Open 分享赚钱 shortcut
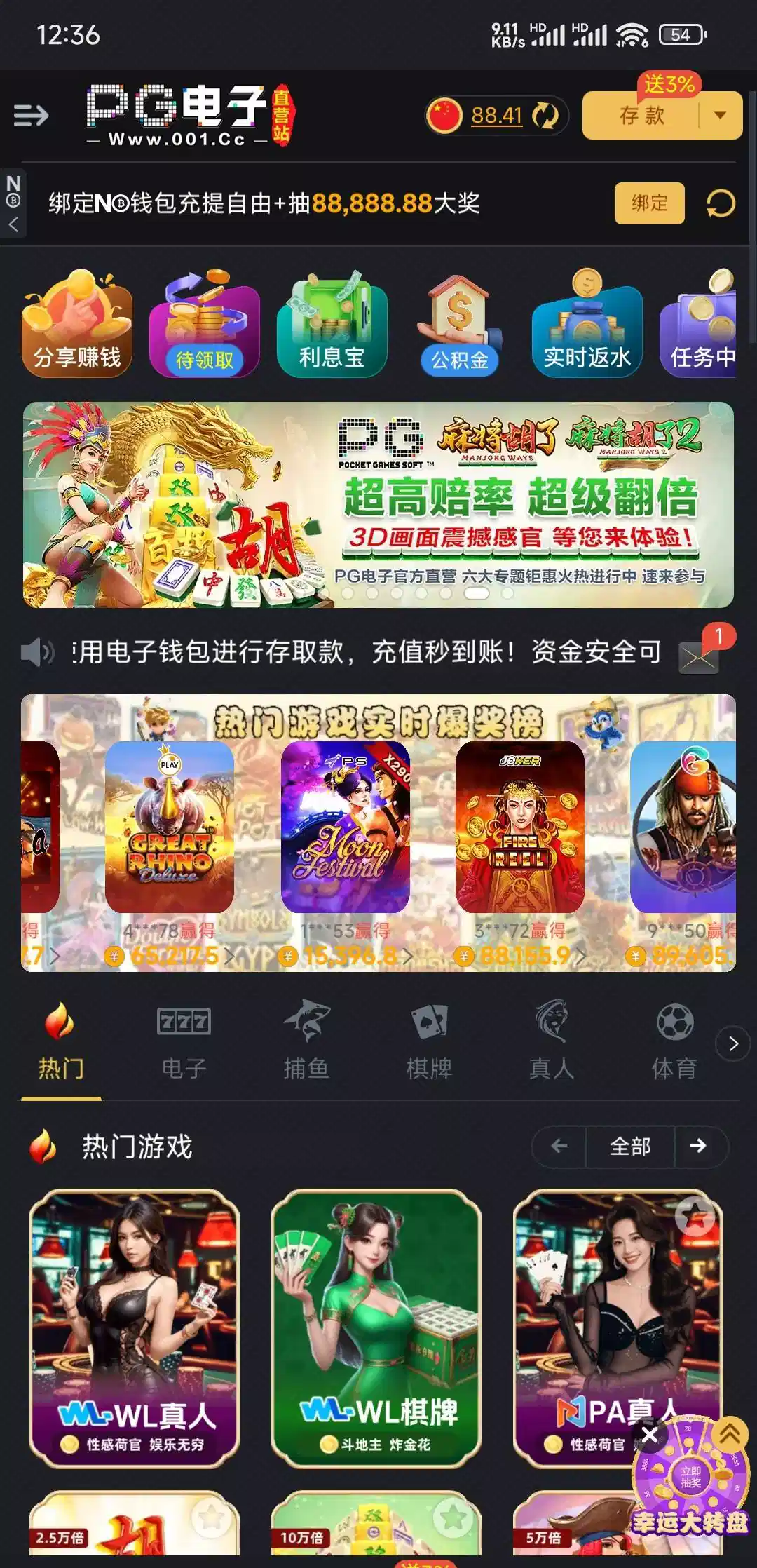The image size is (757, 1568). click(77, 325)
